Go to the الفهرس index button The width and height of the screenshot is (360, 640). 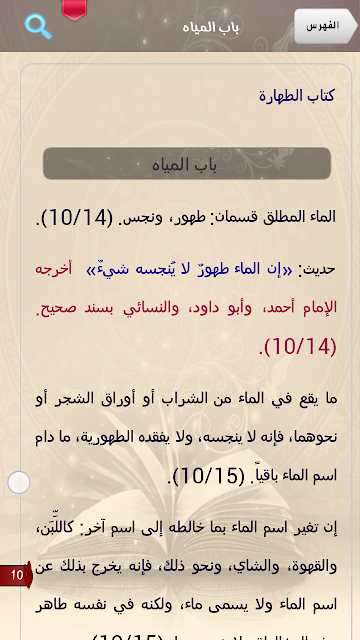pos(325,26)
